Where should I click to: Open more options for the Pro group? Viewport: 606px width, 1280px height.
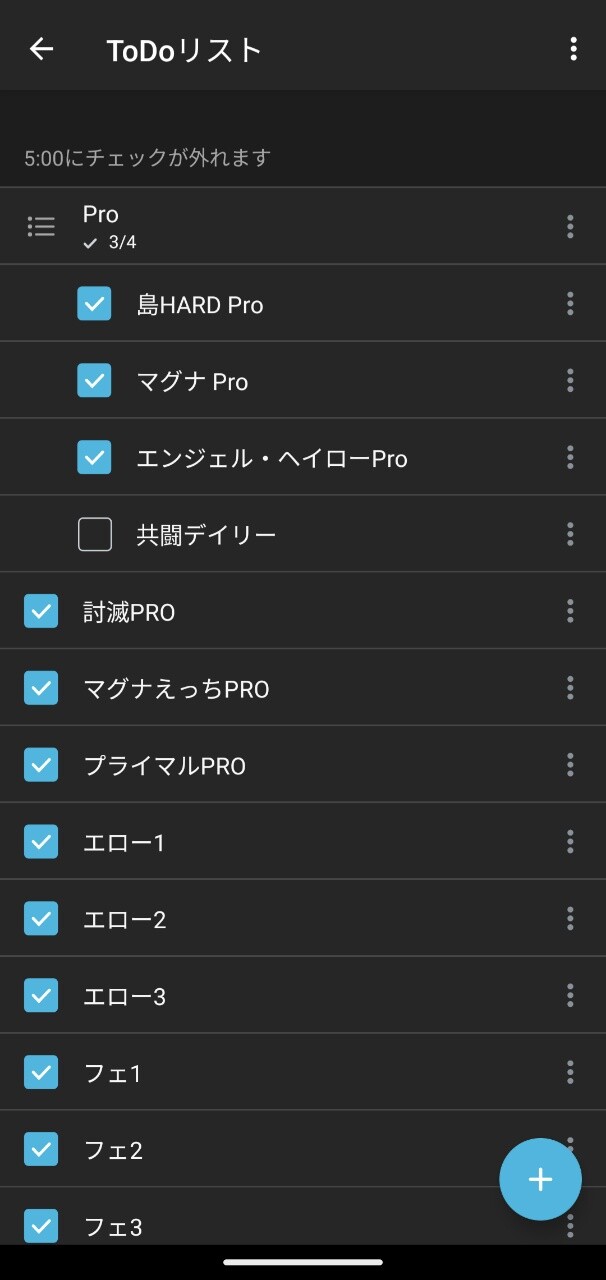click(570, 226)
